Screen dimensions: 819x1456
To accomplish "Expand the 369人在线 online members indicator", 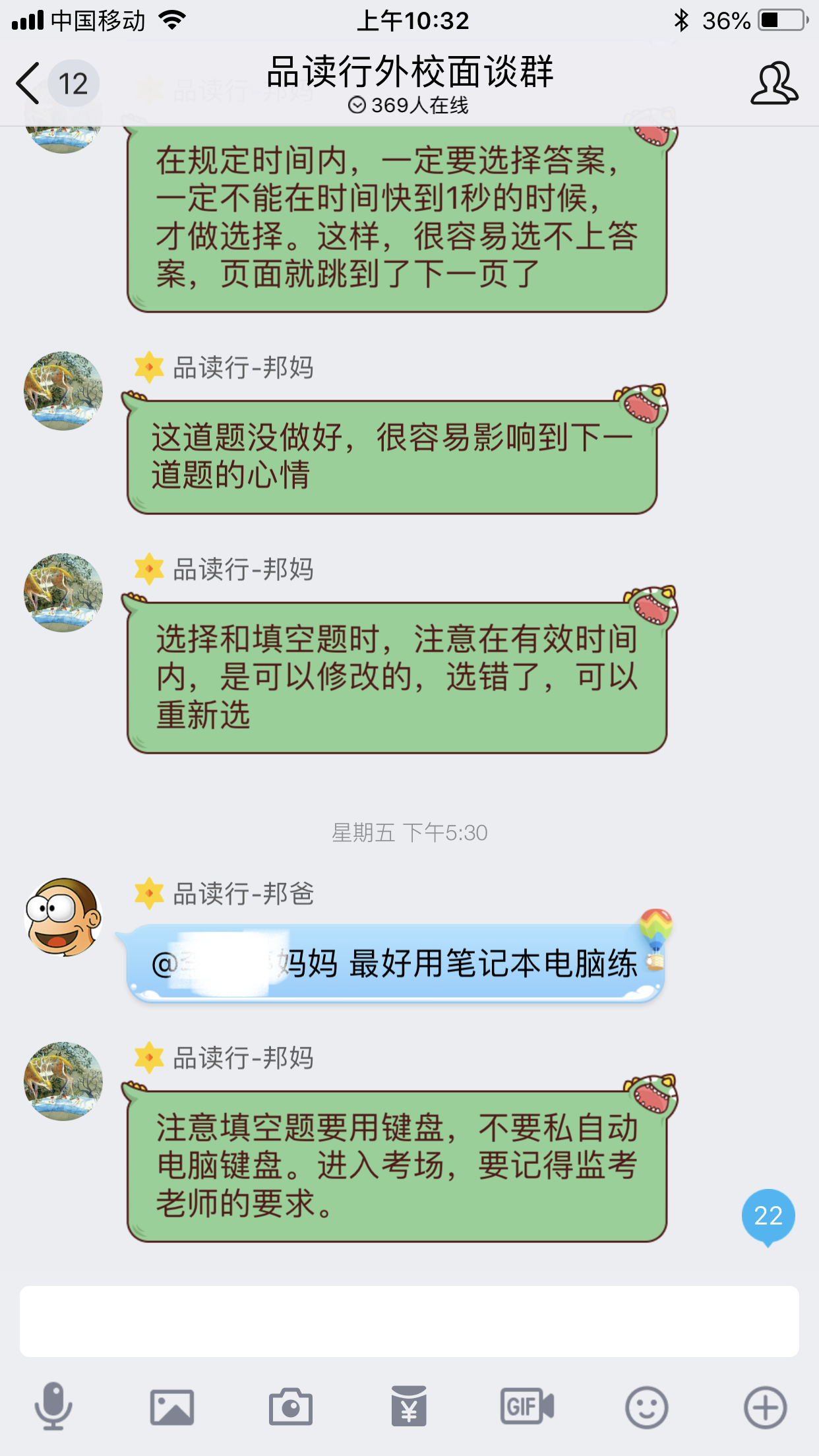I will (x=409, y=106).
